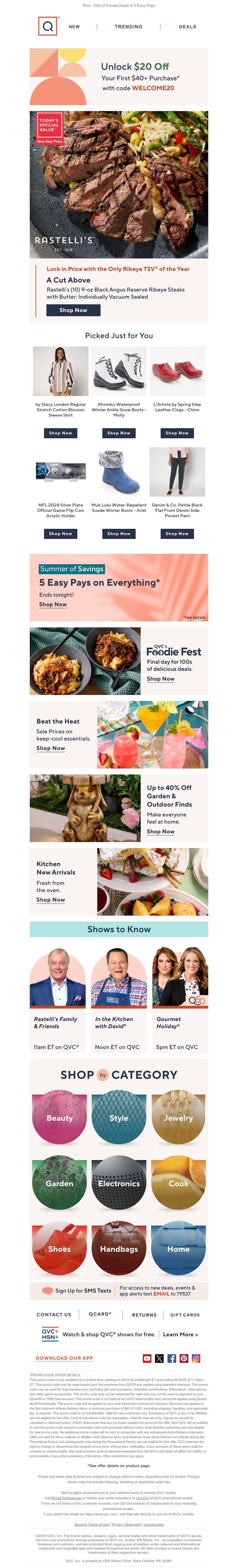Open the DEALS link in header
Viewport: 238px width, 1568px height.
coord(187,27)
